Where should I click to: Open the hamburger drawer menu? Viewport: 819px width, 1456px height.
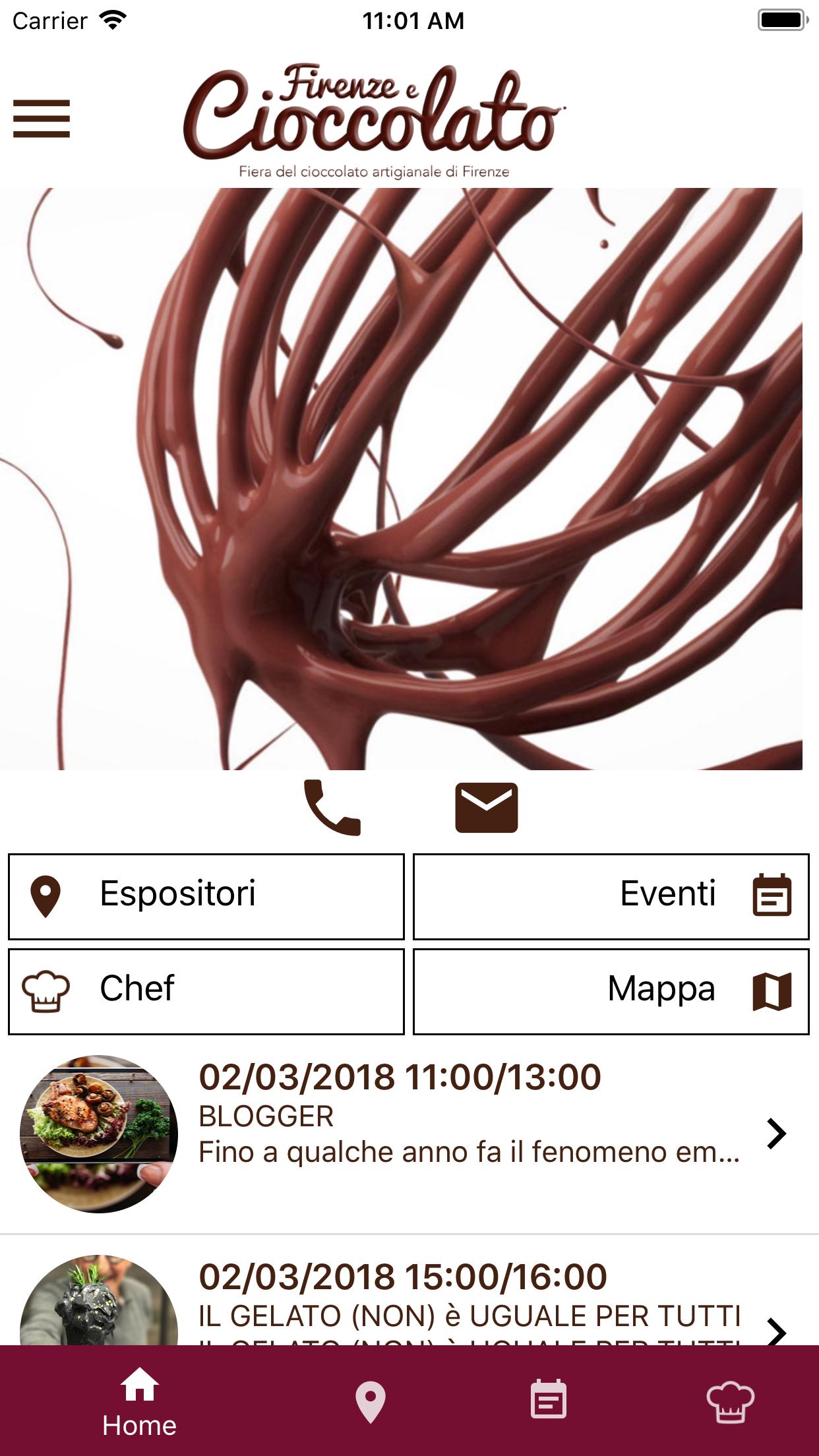click(42, 119)
